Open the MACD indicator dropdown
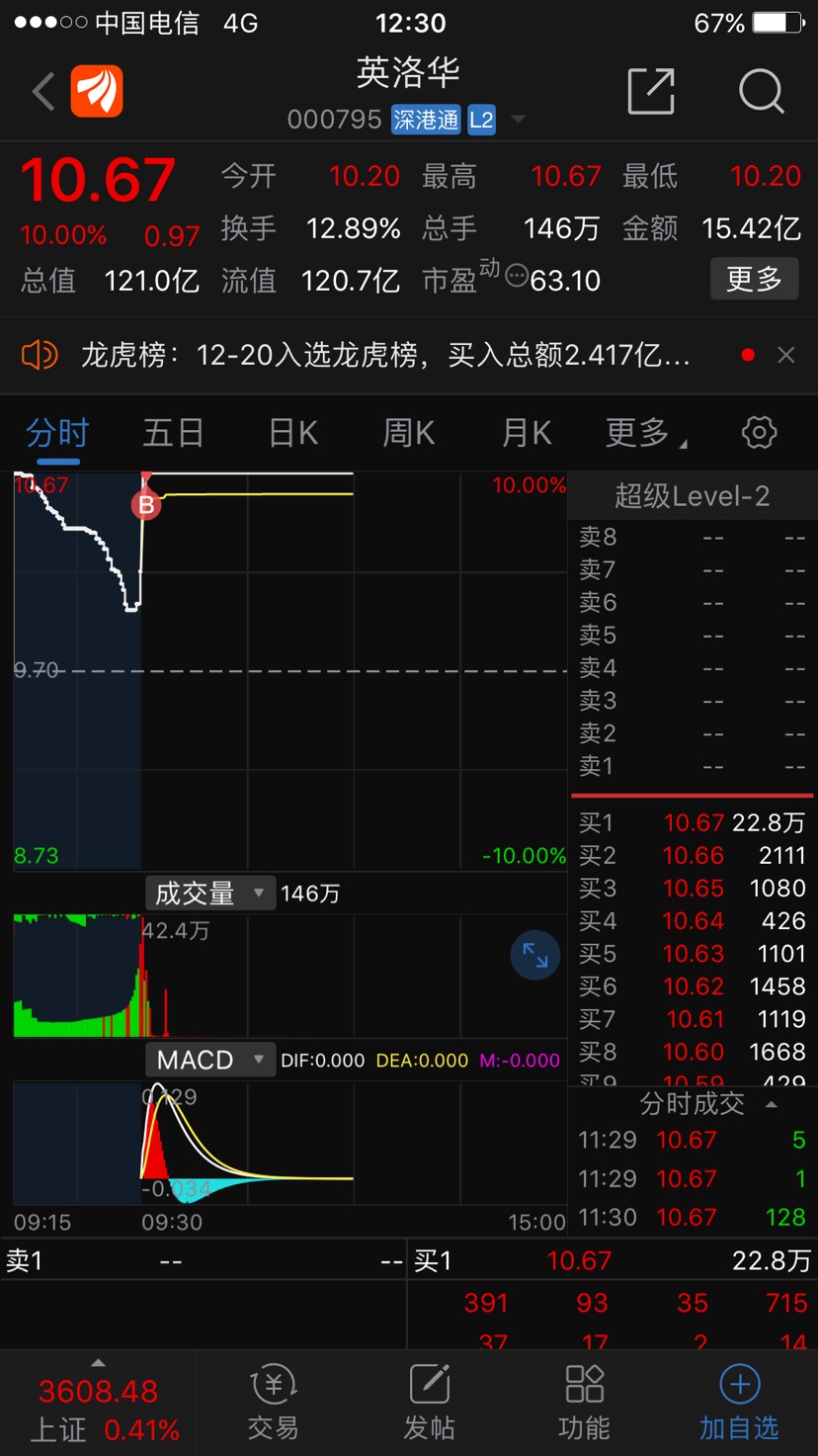This screenshot has height=1456, width=818. coord(209,1060)
